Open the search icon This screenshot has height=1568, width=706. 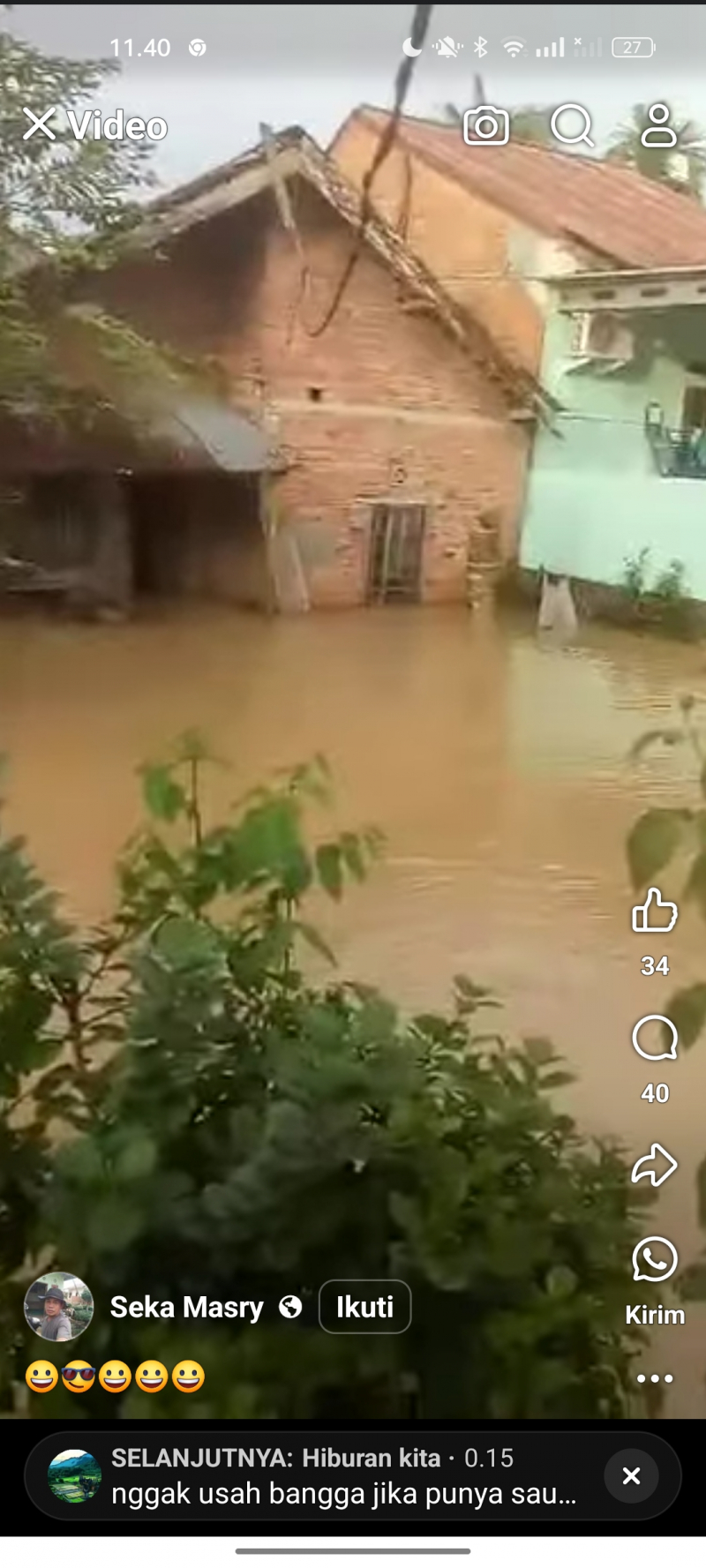coord(572,125)
